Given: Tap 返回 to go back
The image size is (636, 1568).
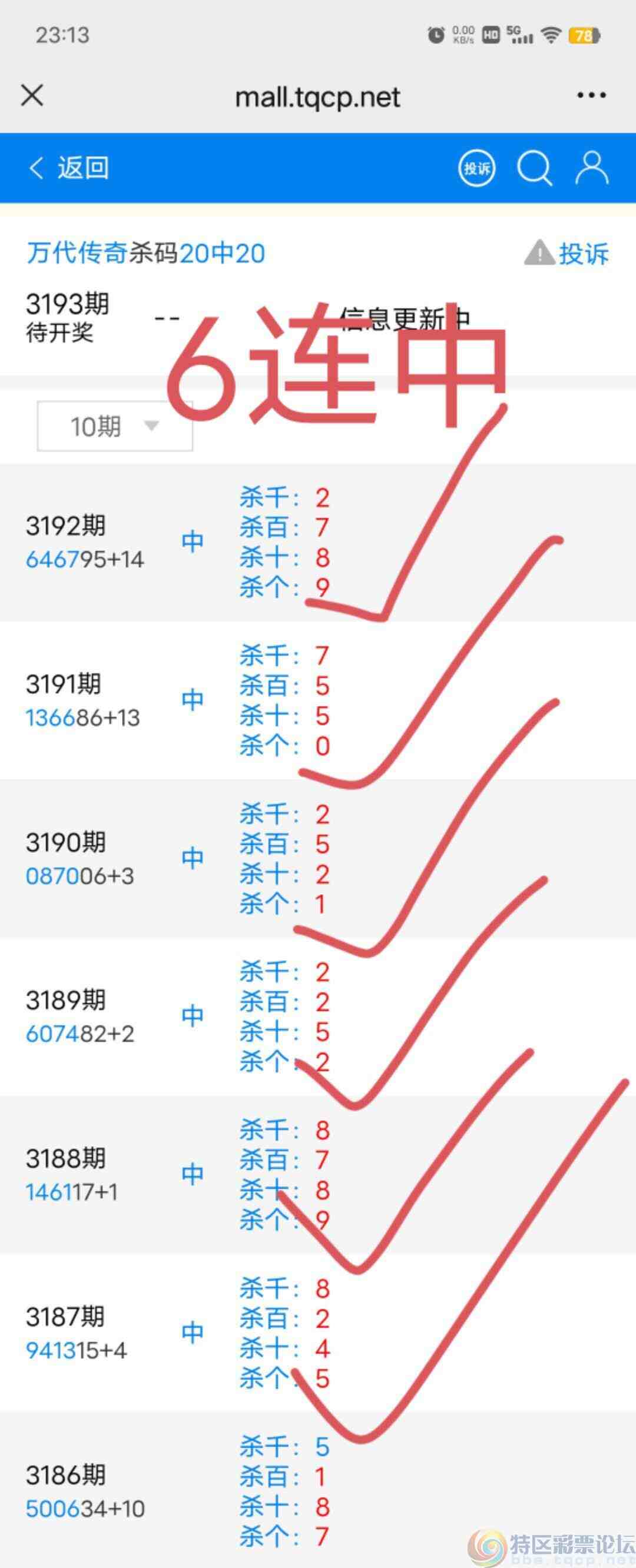Looking at the screenshot, I should coord(83,169).
